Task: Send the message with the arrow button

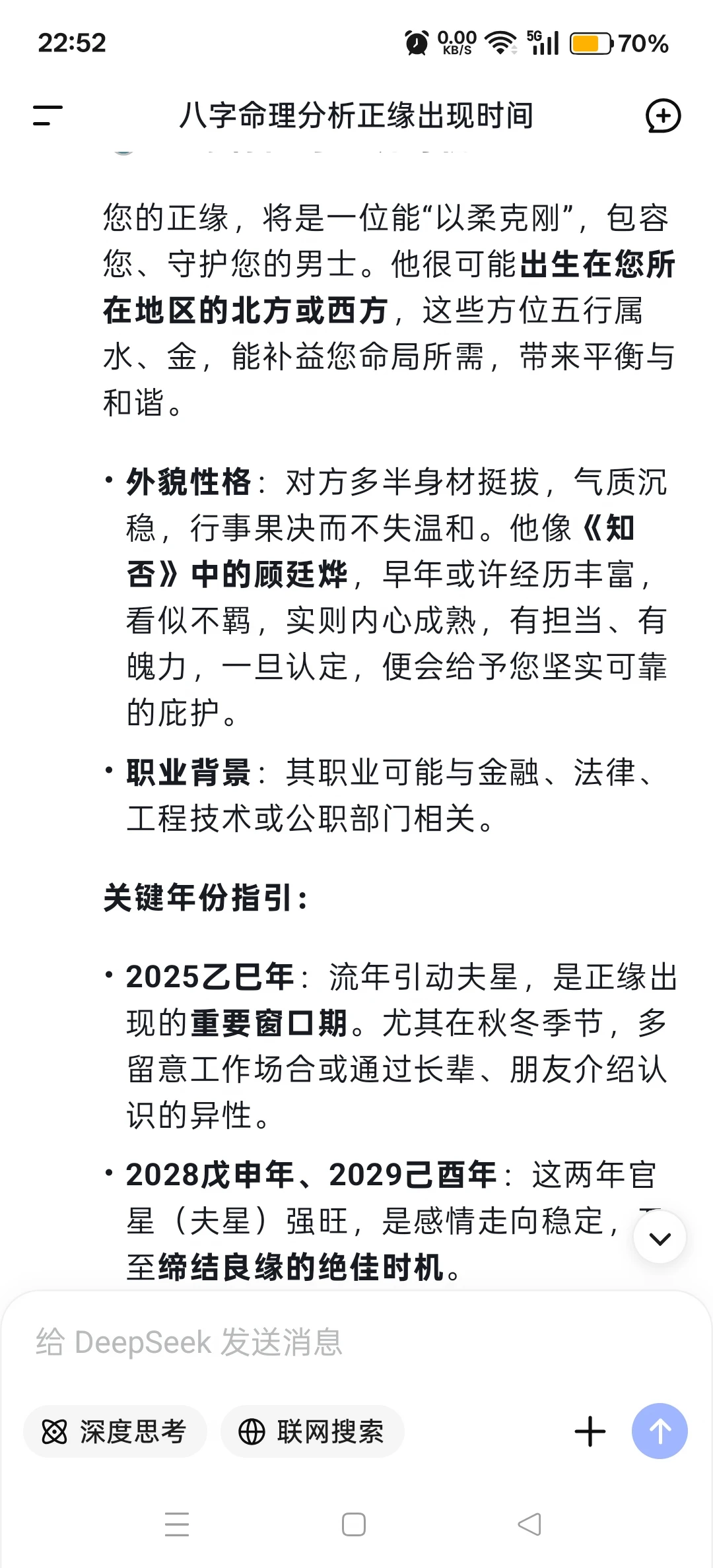Action: 660,1431
